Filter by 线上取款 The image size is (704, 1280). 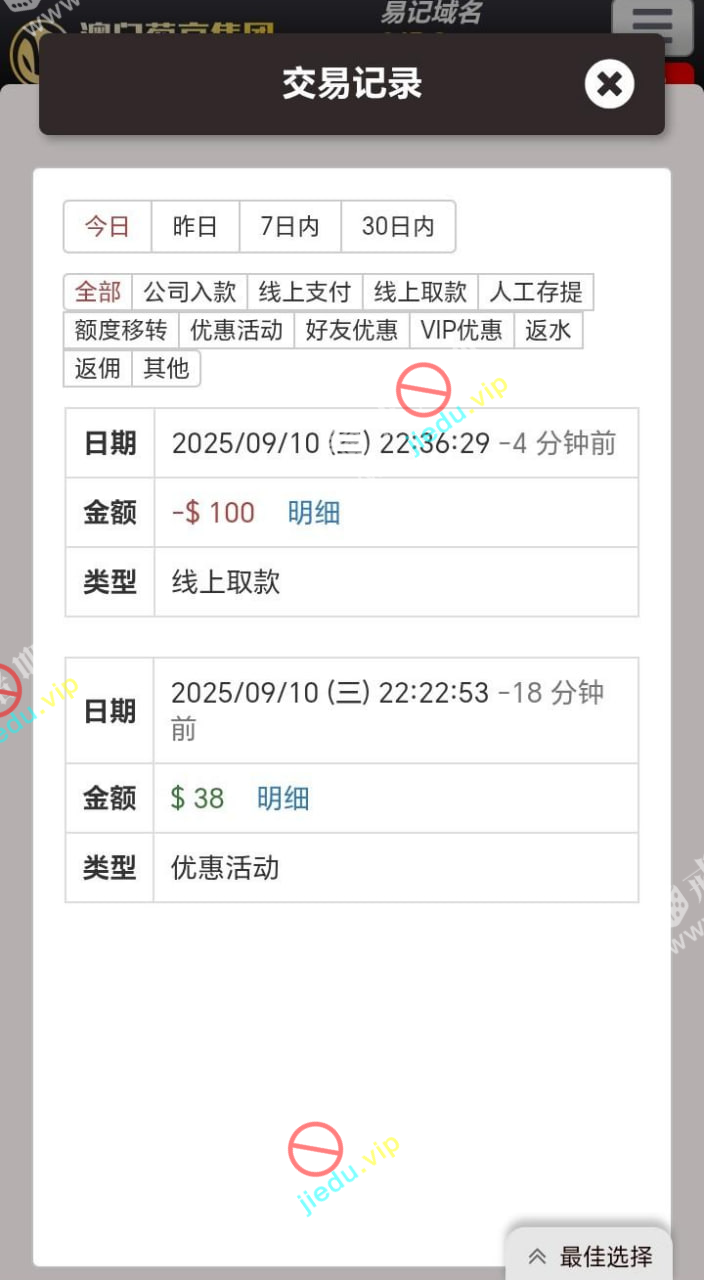point(420,292)
